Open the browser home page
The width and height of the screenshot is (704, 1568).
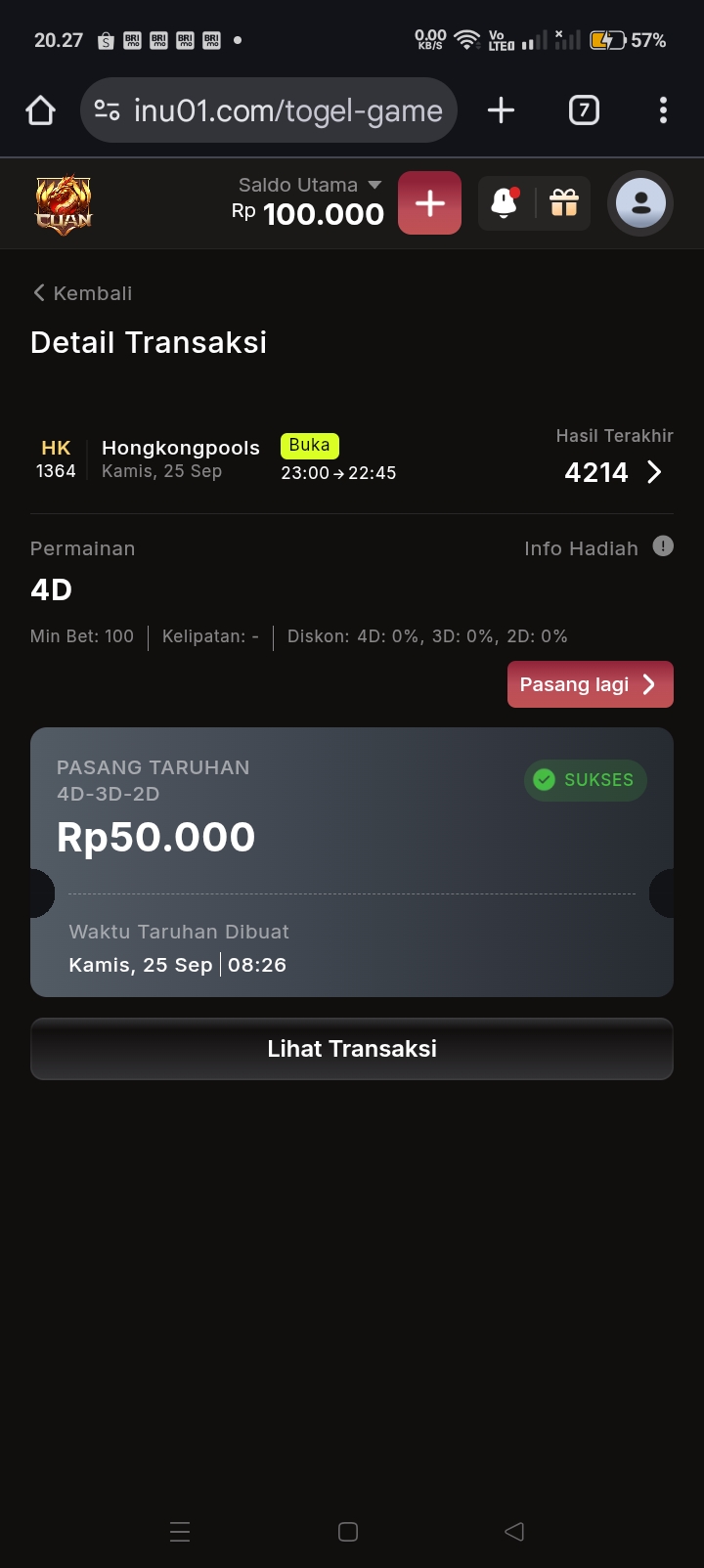click(x=40, y=110)
